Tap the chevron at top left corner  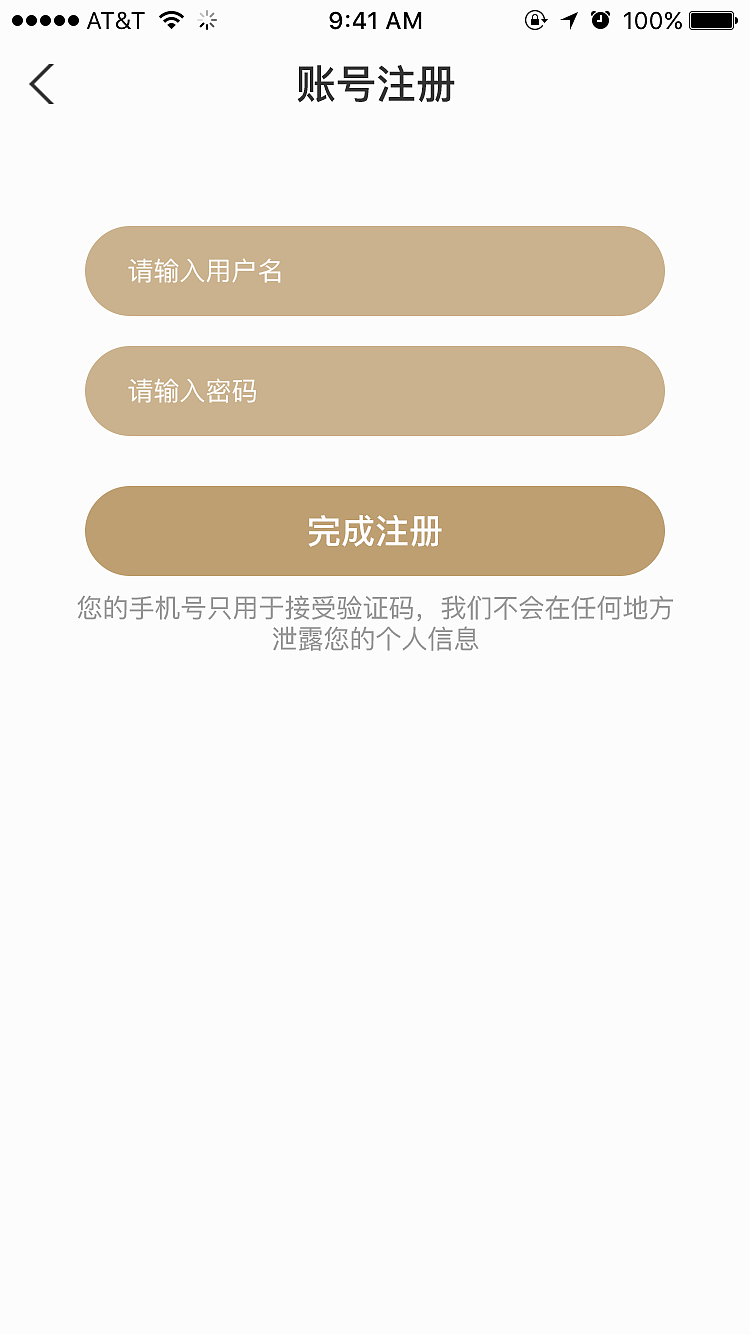(40, 84)
